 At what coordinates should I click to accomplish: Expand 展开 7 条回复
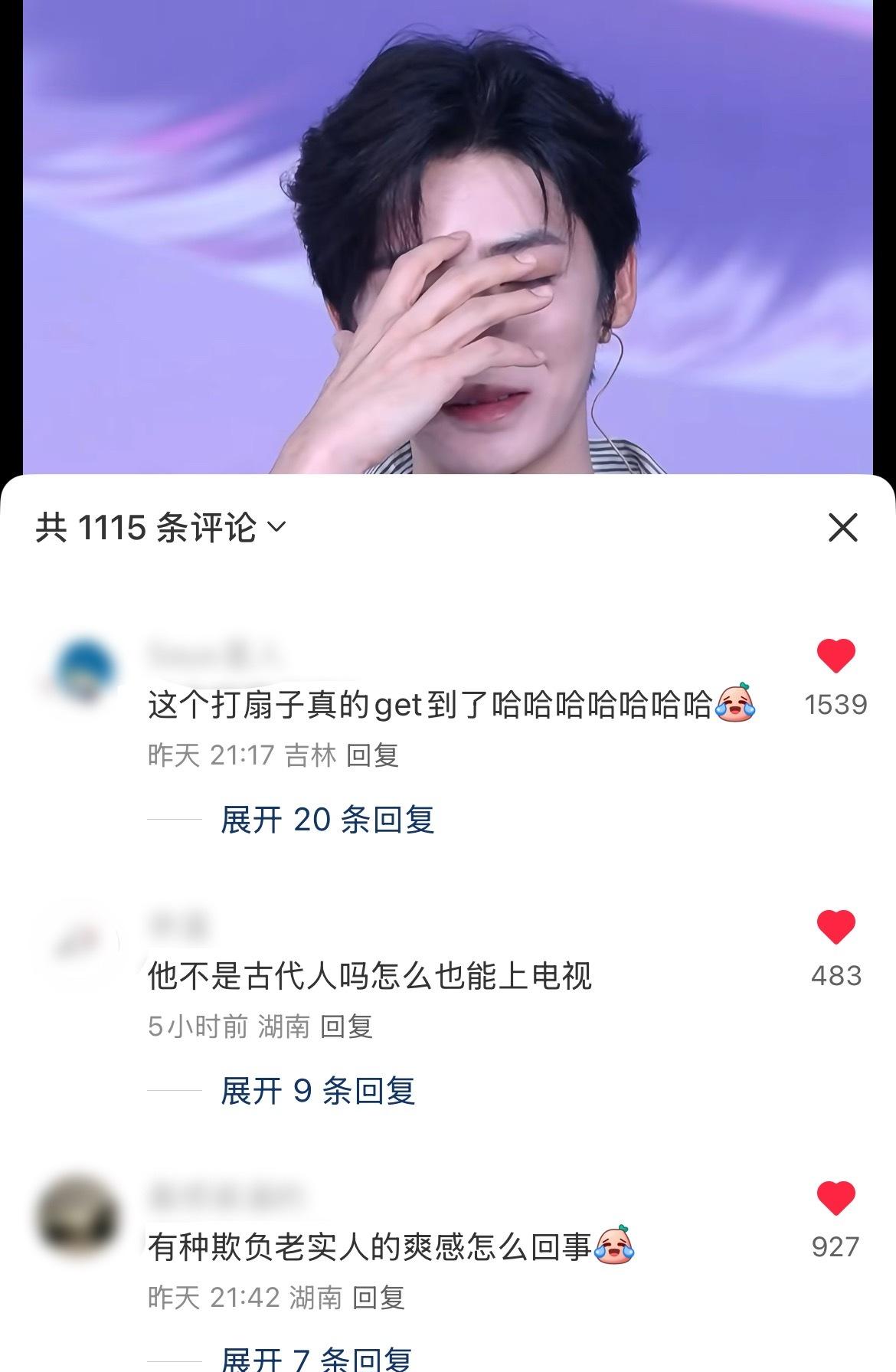tap(316, 1359)
